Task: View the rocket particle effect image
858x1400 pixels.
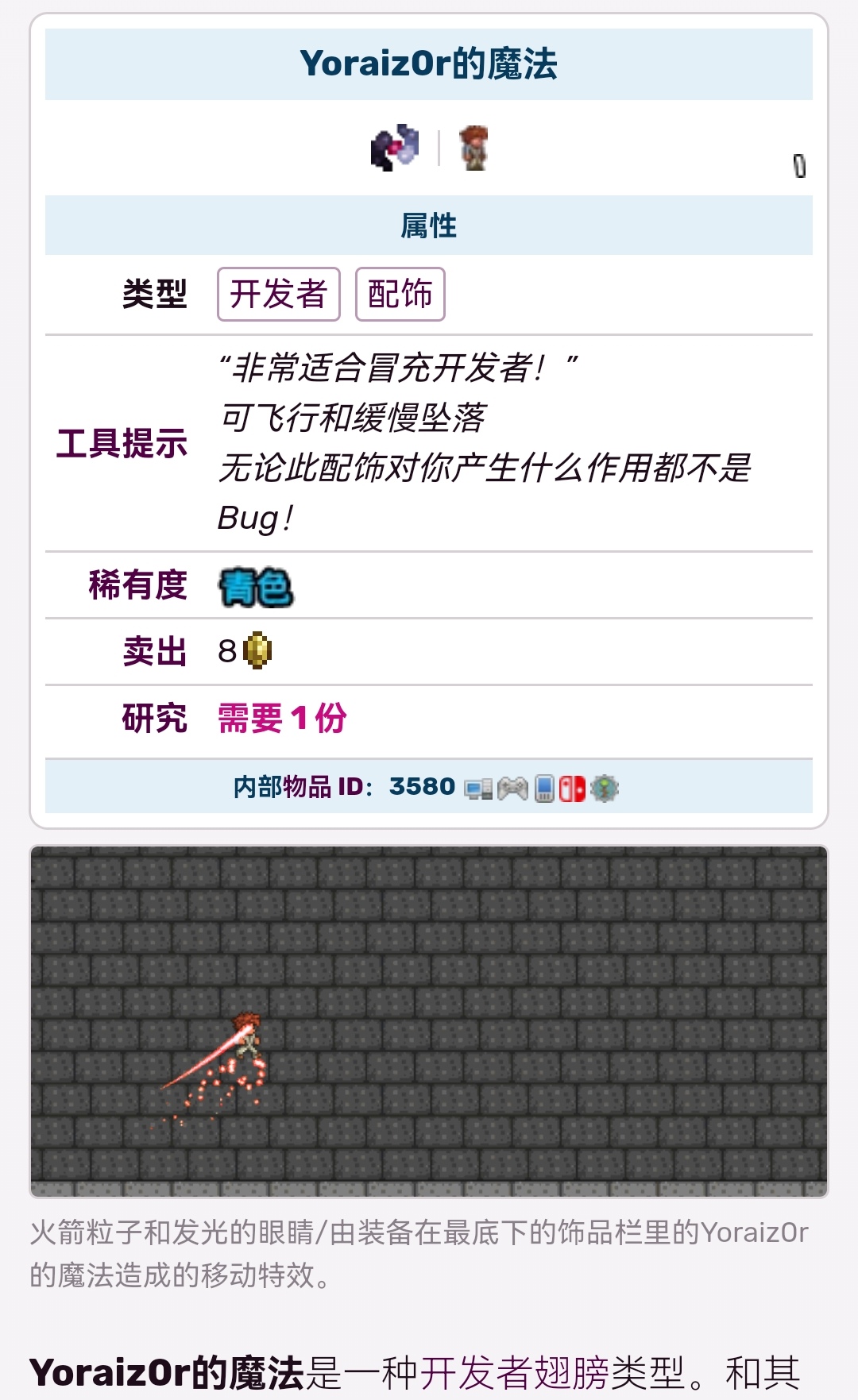Action: [429, 1021]
